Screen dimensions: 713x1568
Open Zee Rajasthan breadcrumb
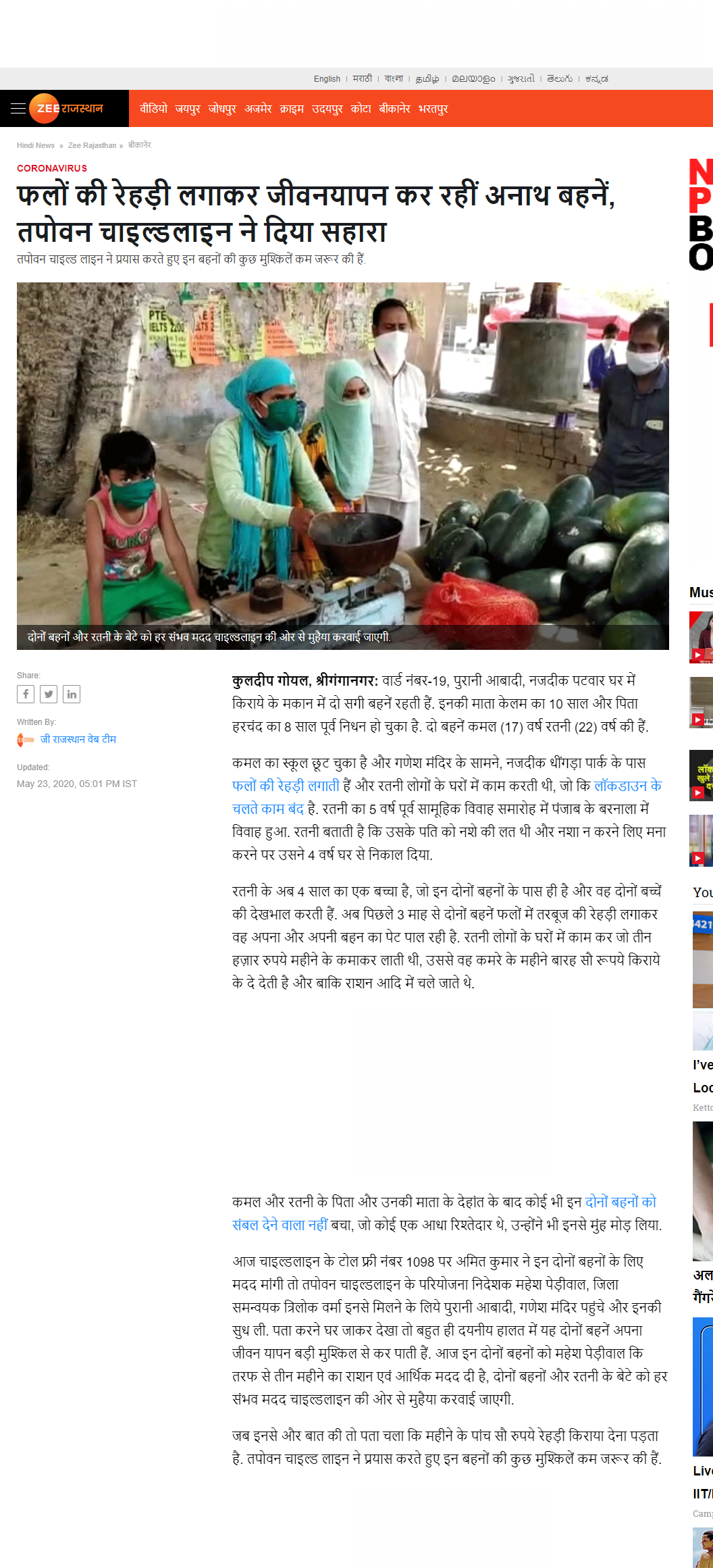click(x=92, y=145)
